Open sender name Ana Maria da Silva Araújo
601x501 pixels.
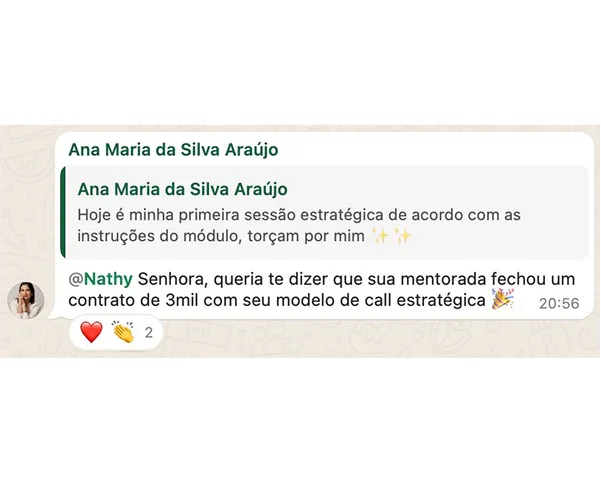coord(173,150)
